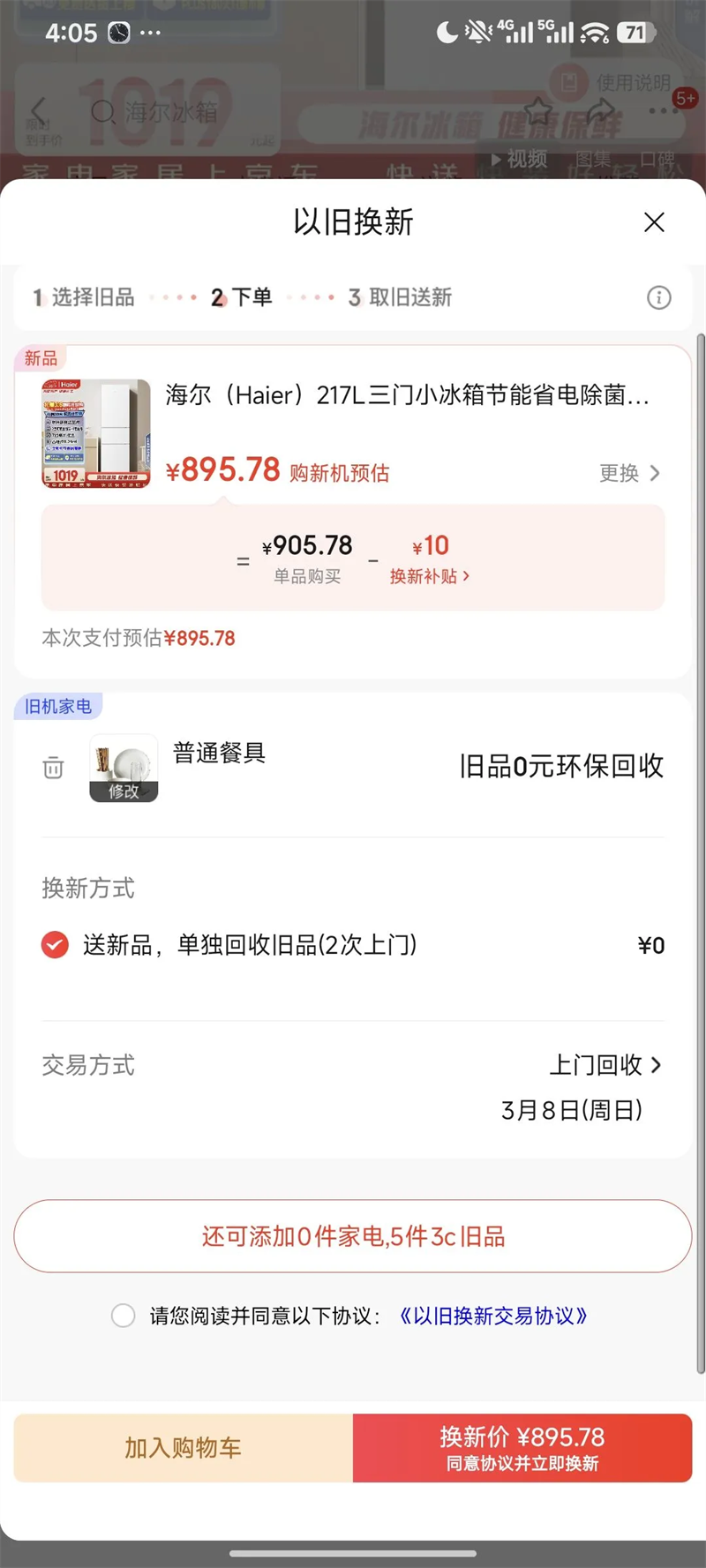Open 上门回收 transaction method
Screen dimensions: 706x1568
tap(605, 1065)
